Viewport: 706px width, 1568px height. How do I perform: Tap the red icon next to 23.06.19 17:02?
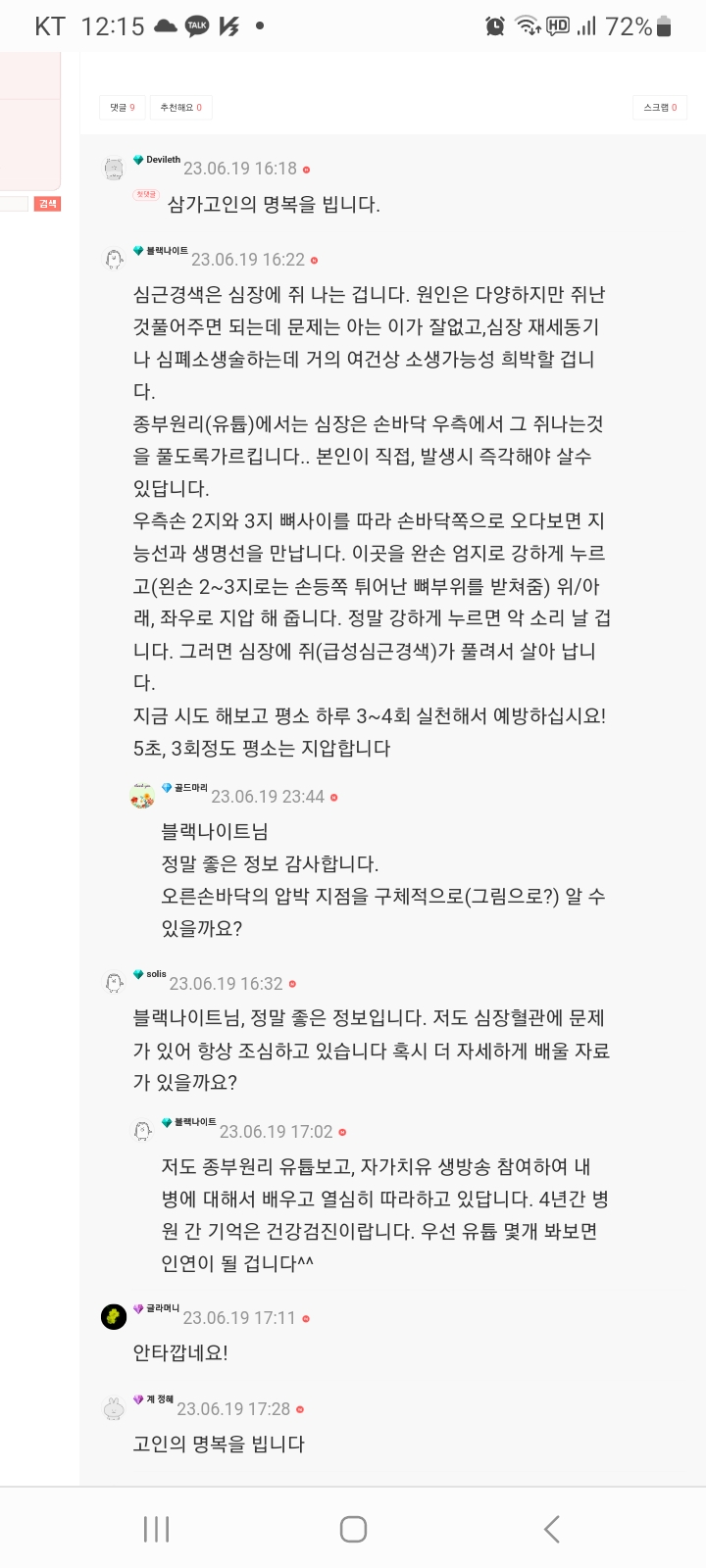coord(342,1132)
